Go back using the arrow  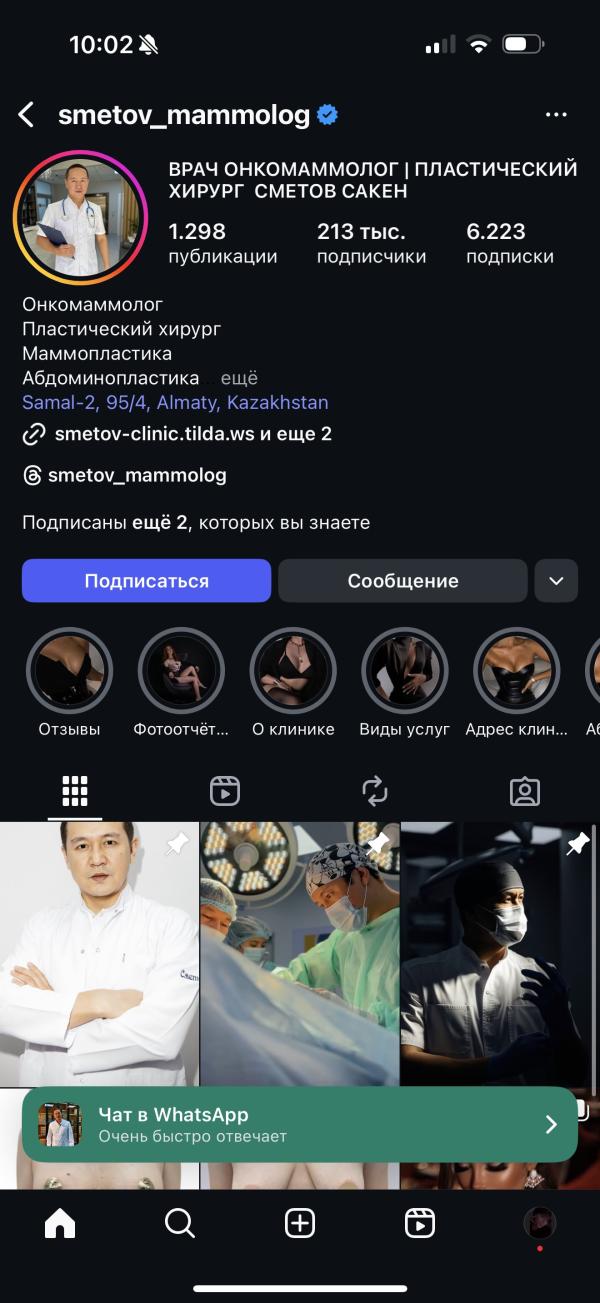(x=27, y=115)
